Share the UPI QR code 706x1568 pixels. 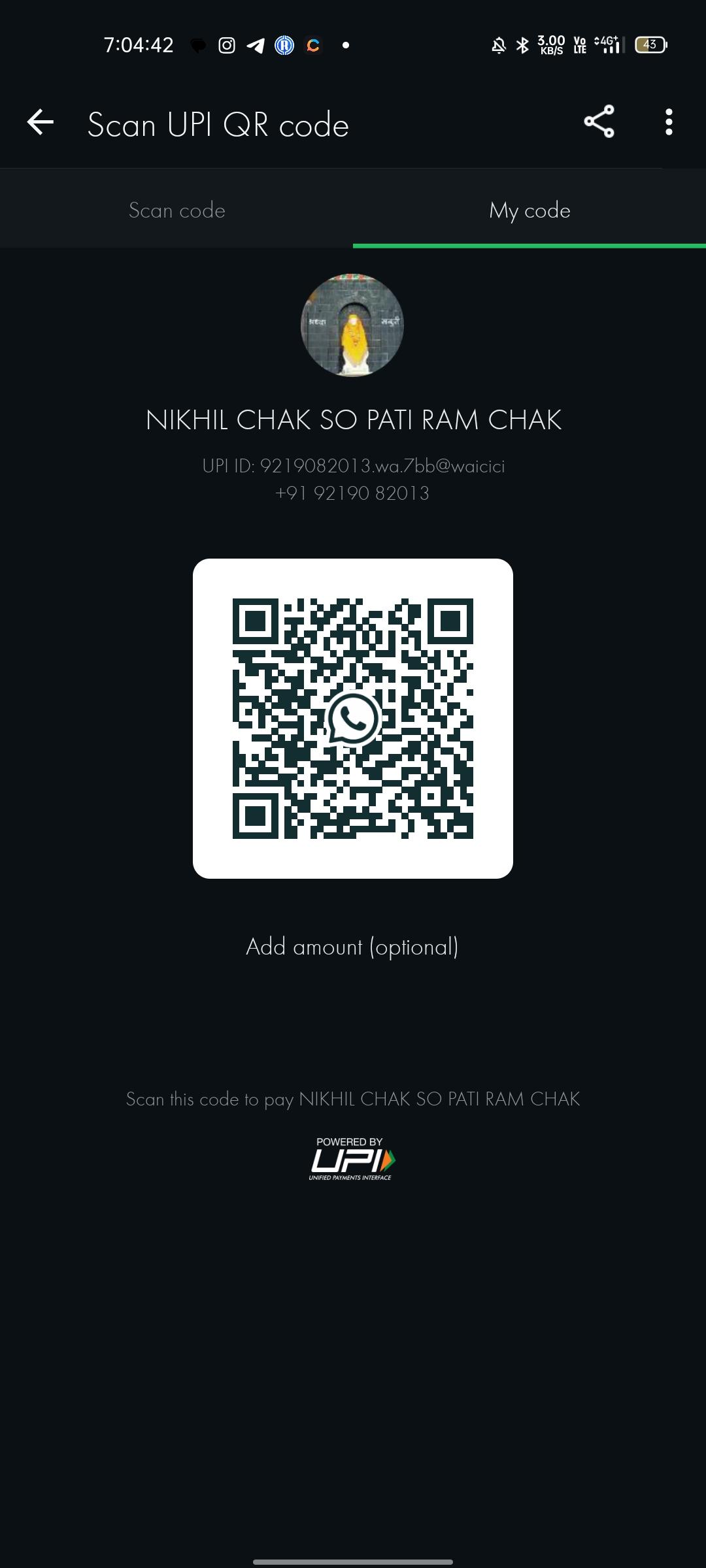pyautogui.click(x=599, y=122)
